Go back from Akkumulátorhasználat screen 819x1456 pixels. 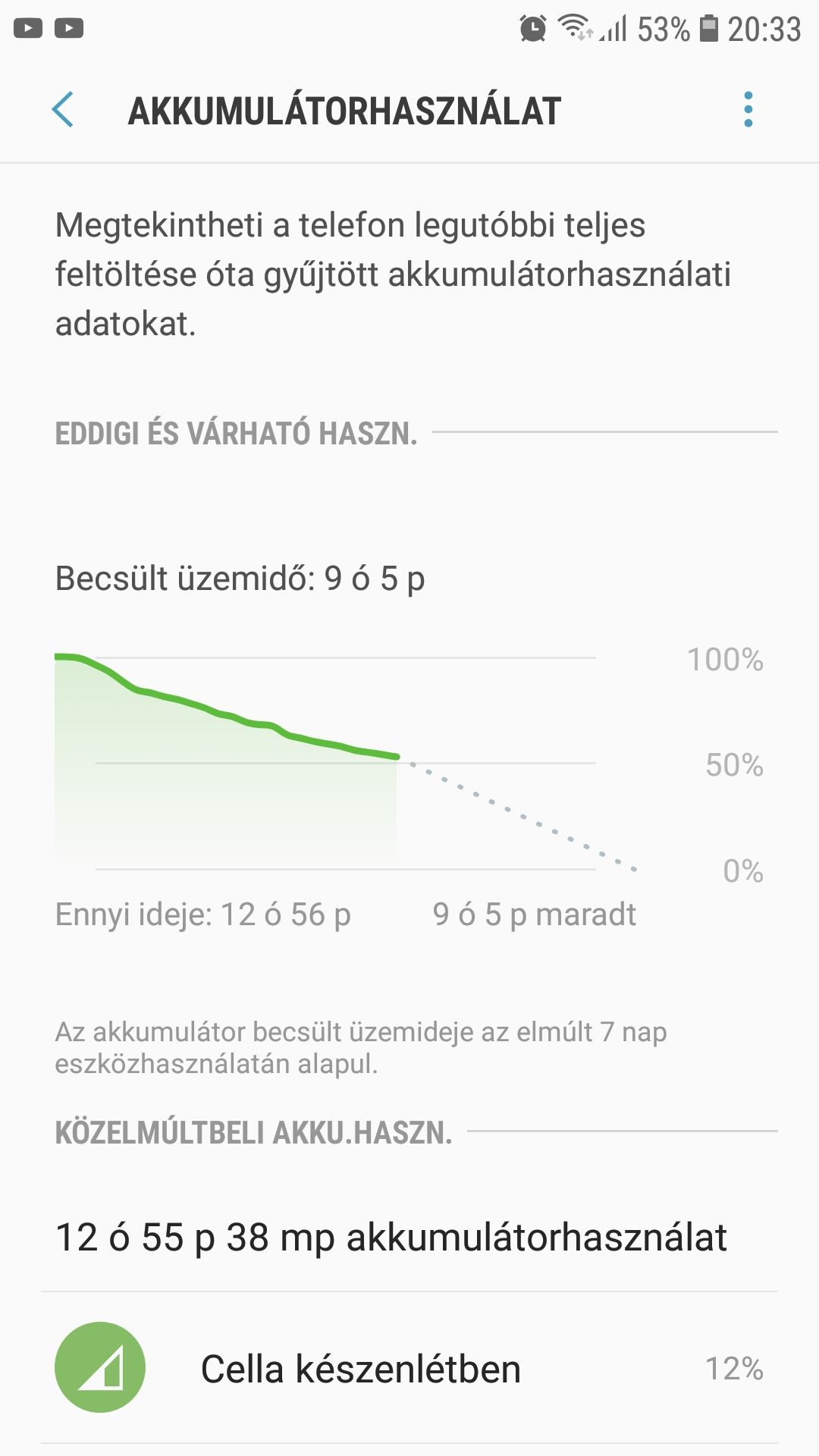[x=63, y=110]
